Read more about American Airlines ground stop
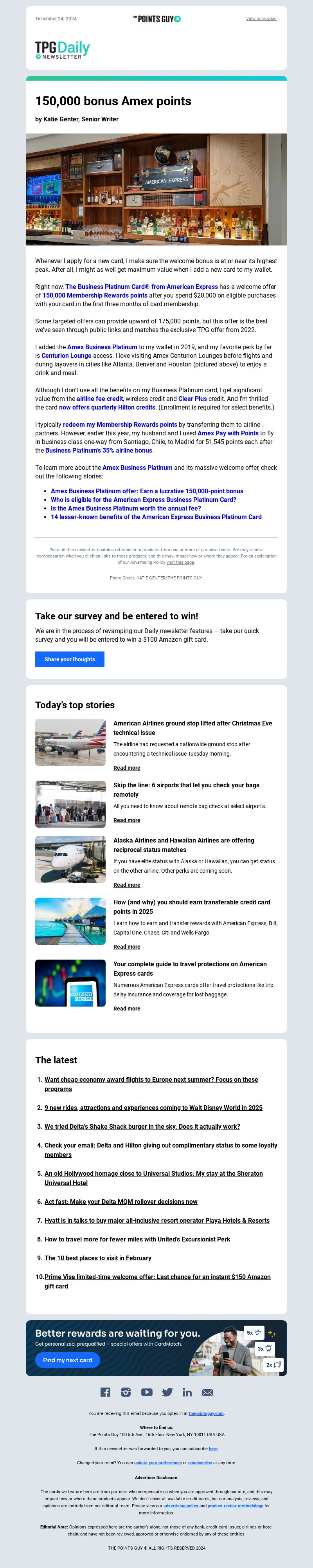This screenshot has width=313, height=1568. coord(126,768)
